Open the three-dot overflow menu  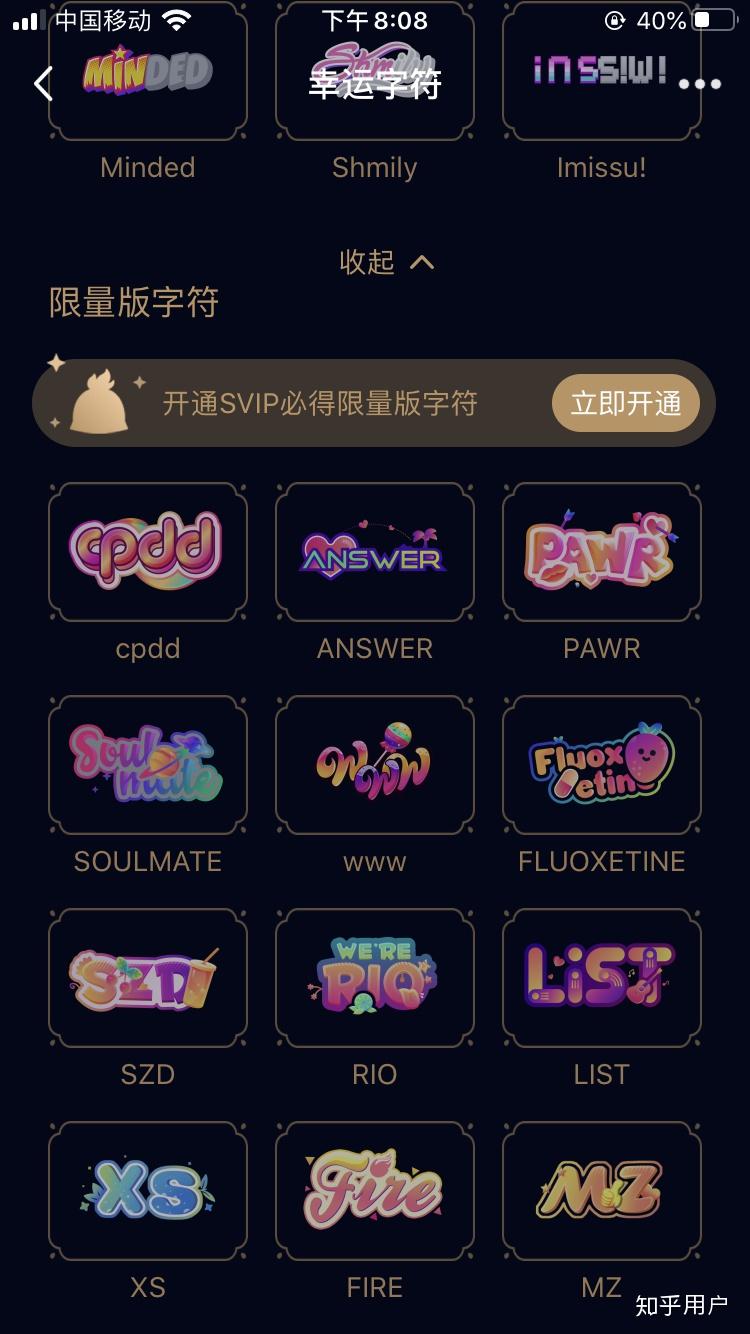click(699, 85)
